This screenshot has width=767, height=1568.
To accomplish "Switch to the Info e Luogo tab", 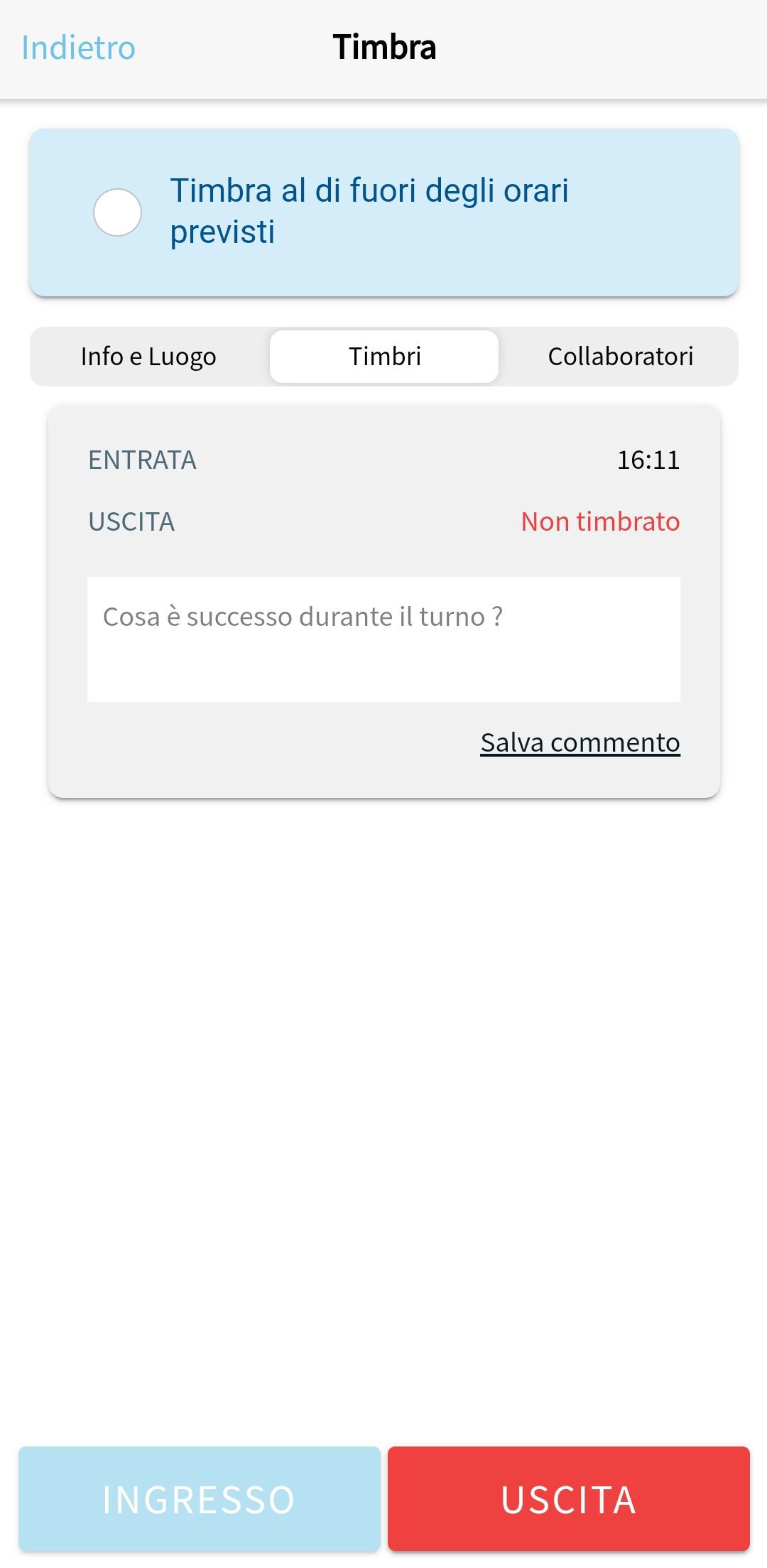I will (x=148, y=357).
